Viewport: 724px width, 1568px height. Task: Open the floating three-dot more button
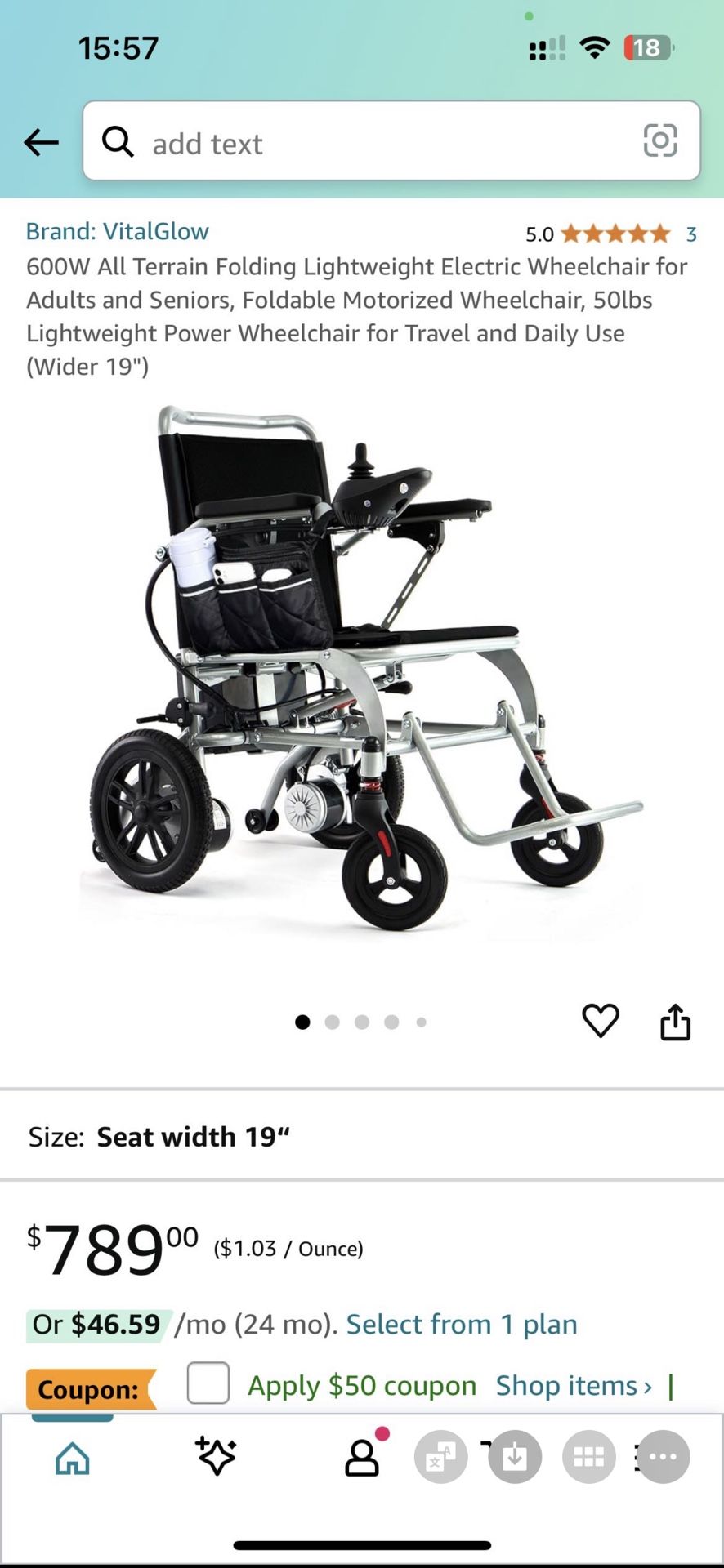pyautogui.click(x=663, y=1457)
